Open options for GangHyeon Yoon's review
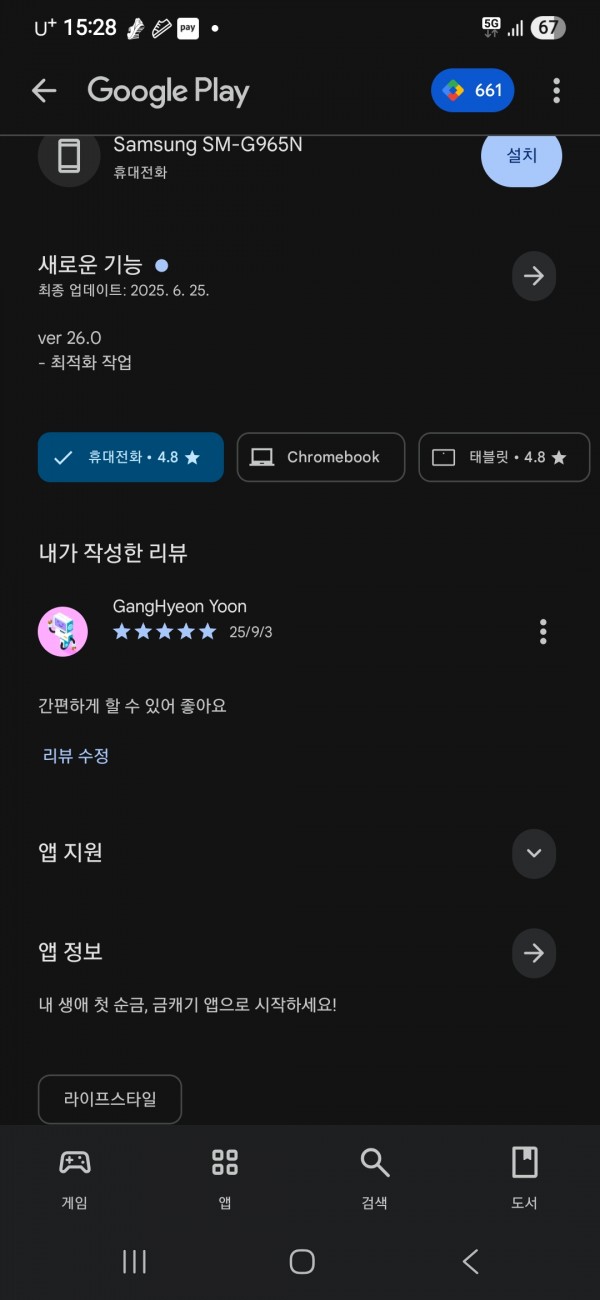Viewport: 600px width, 1300px height. 543,631
